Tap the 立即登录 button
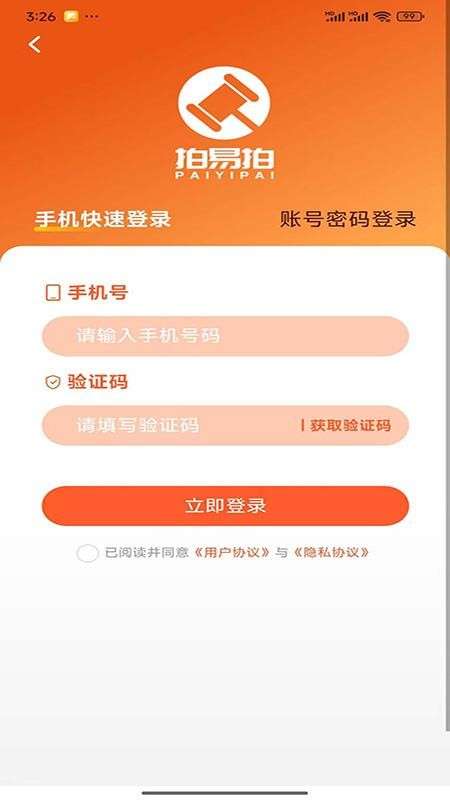Viewport: 450px width, 800px height. [225, 506]
